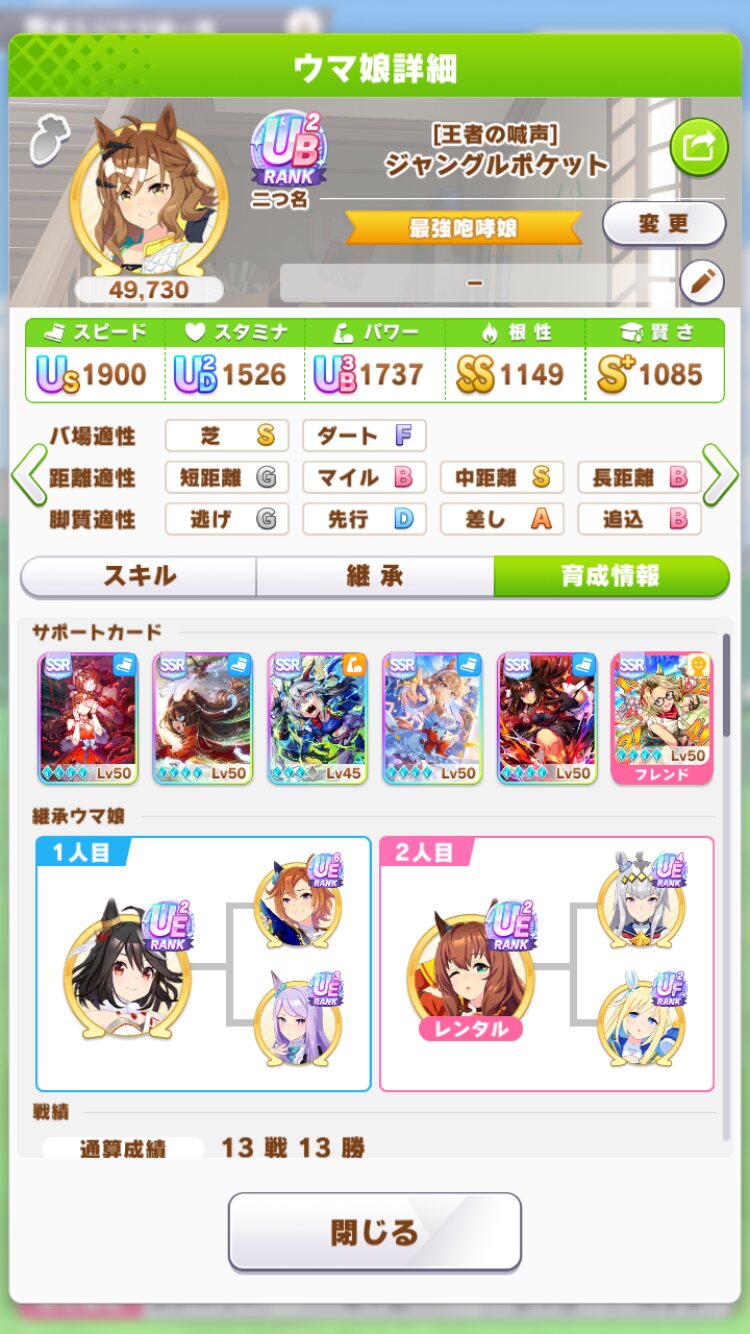The height and width of the screenshot is (1334, 750).
Task: Switch to the 継承 tab
Action: tap(375, 576)
